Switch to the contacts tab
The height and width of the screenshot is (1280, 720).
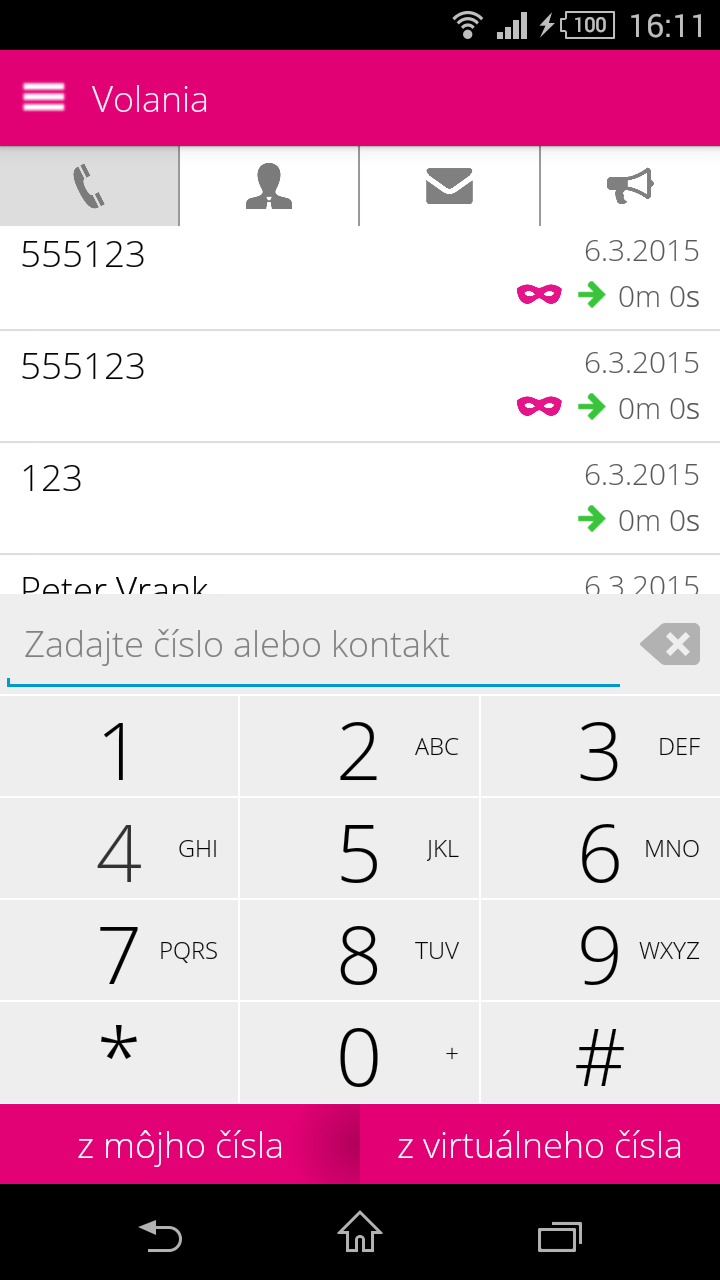pyautogui.click(x=269, y=186)
